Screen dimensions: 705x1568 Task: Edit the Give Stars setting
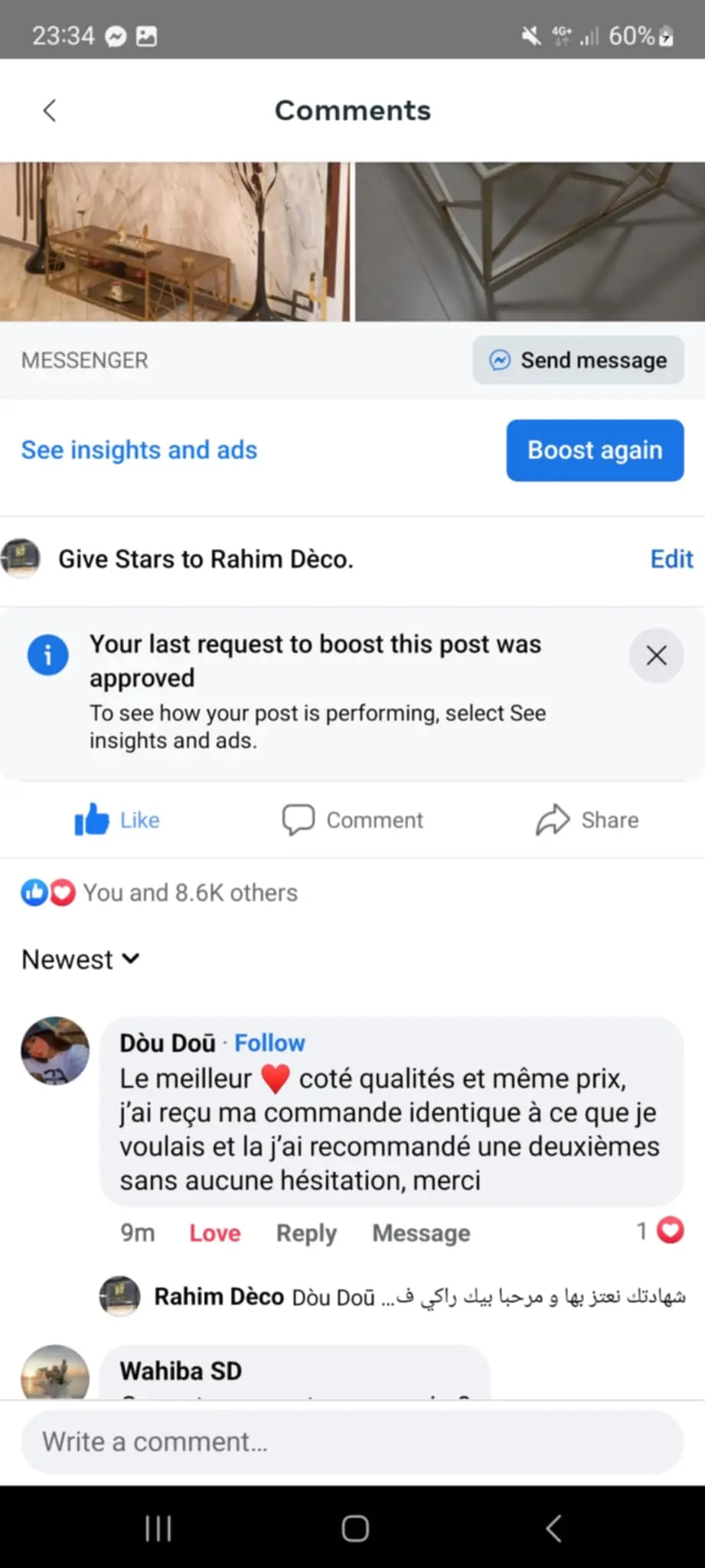click(x=671, y=559)
